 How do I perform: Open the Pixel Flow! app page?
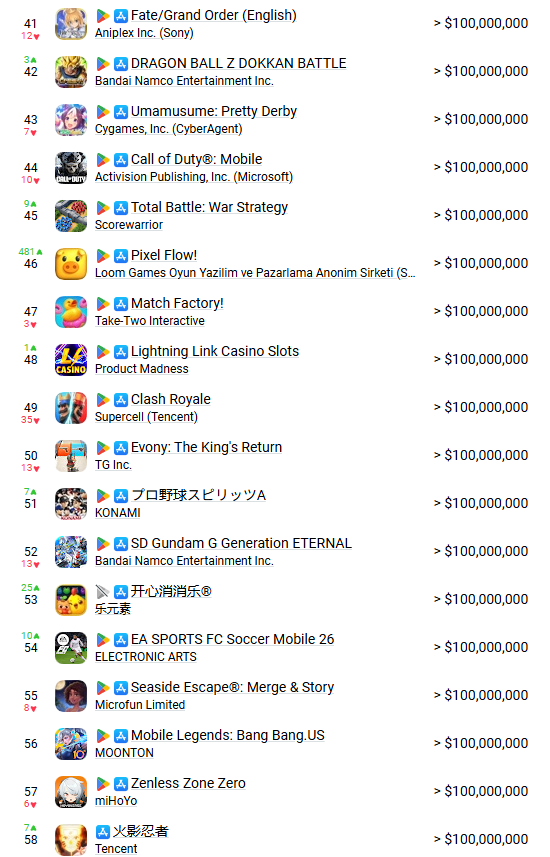tap(164, 255)
